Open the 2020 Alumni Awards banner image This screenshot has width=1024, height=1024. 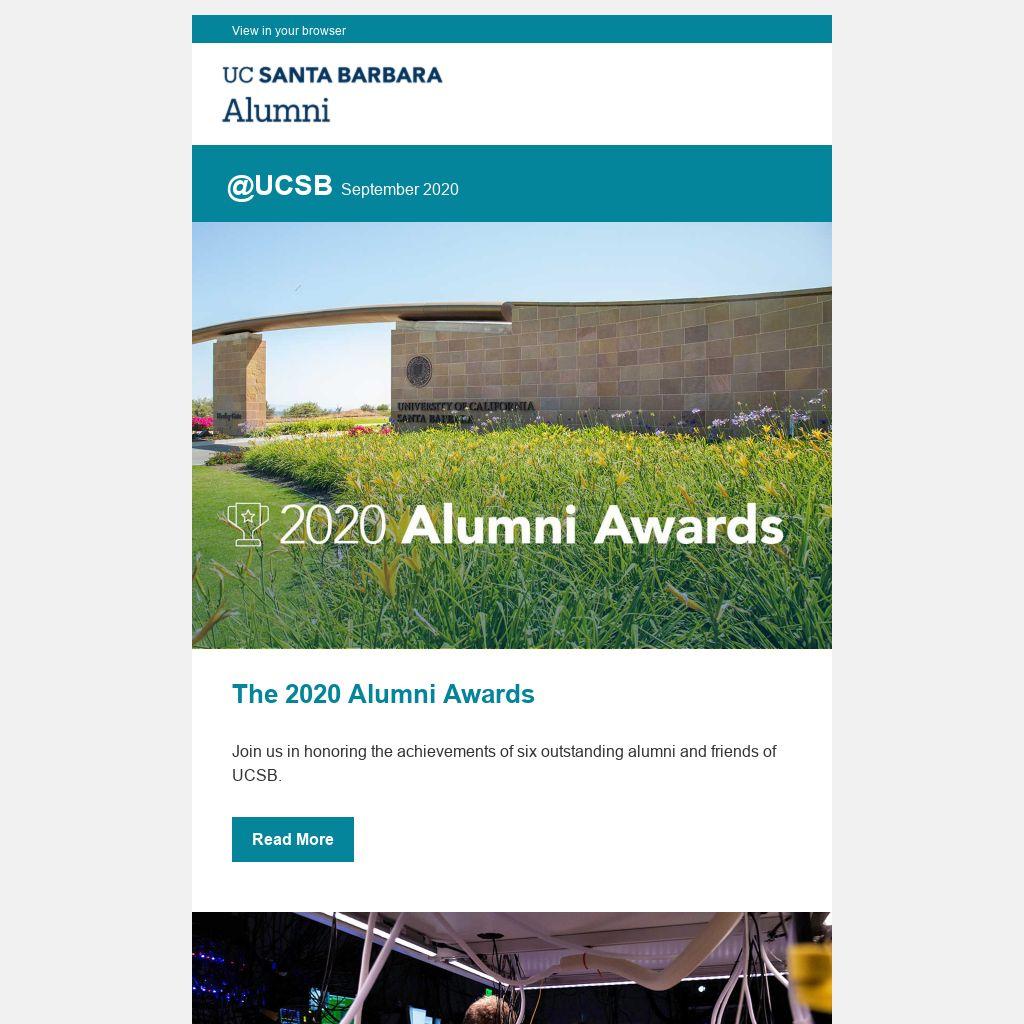click(511, 435)
